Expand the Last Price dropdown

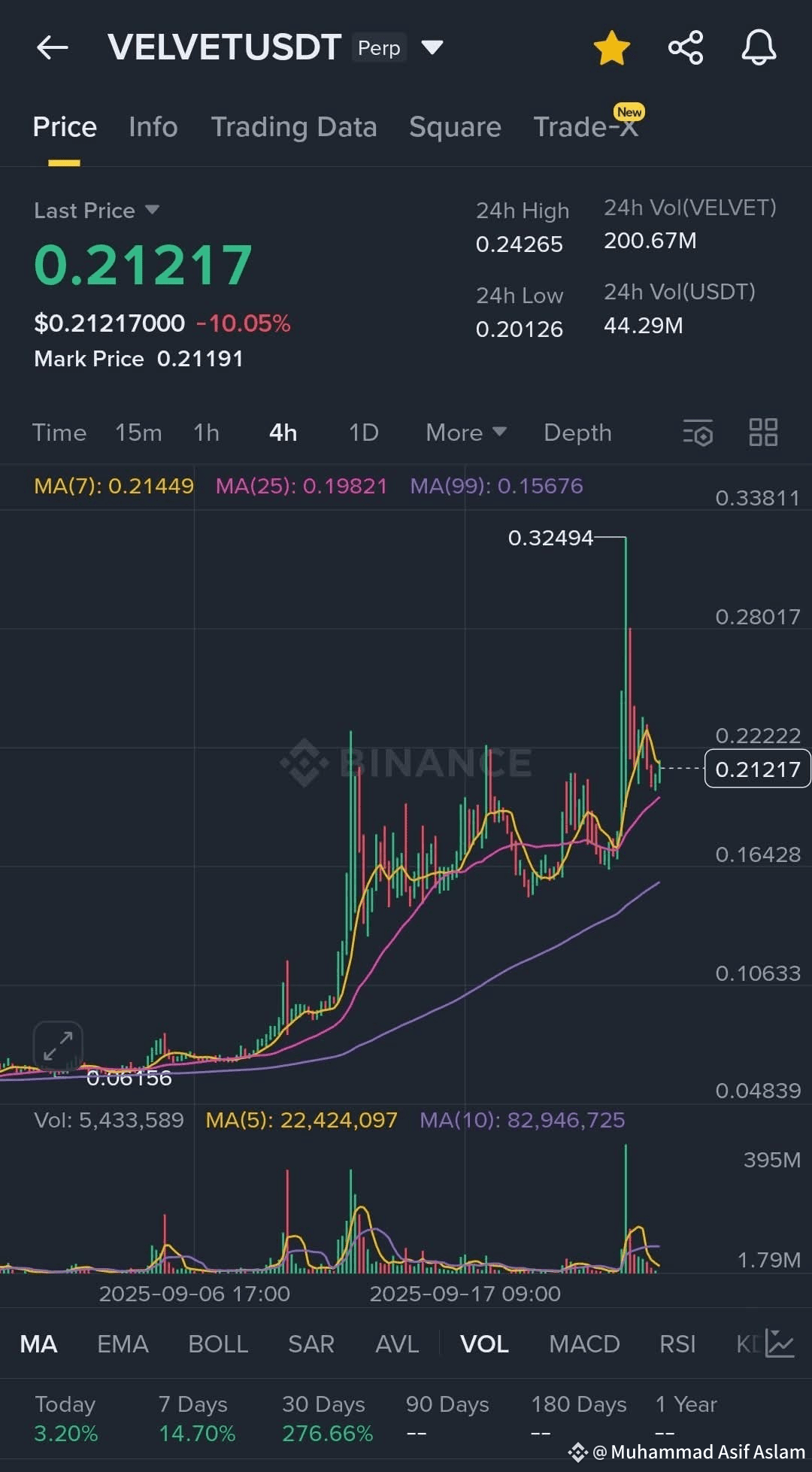tap(152, 210)
